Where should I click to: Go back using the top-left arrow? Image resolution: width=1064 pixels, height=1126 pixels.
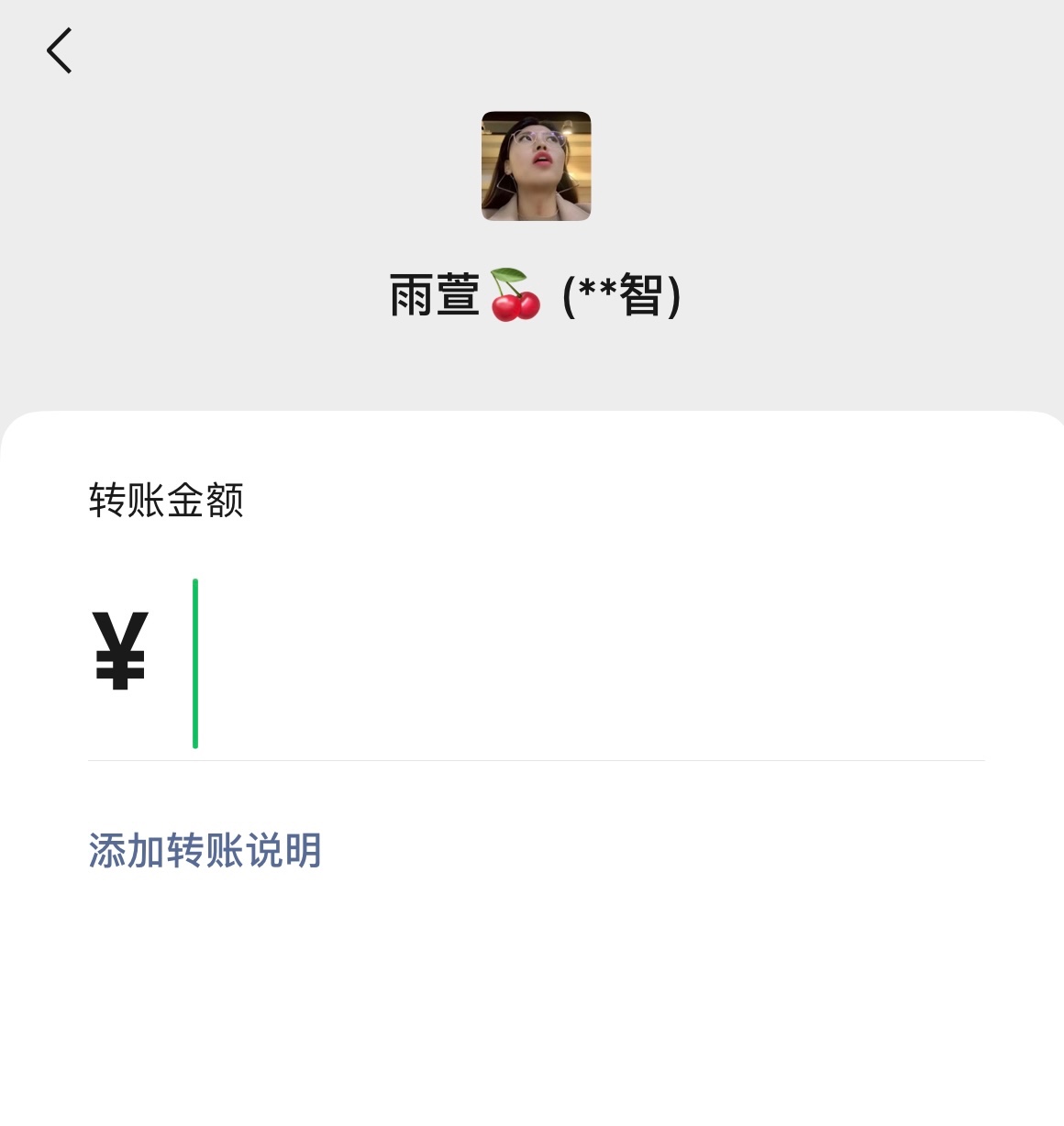coord(60,50)
